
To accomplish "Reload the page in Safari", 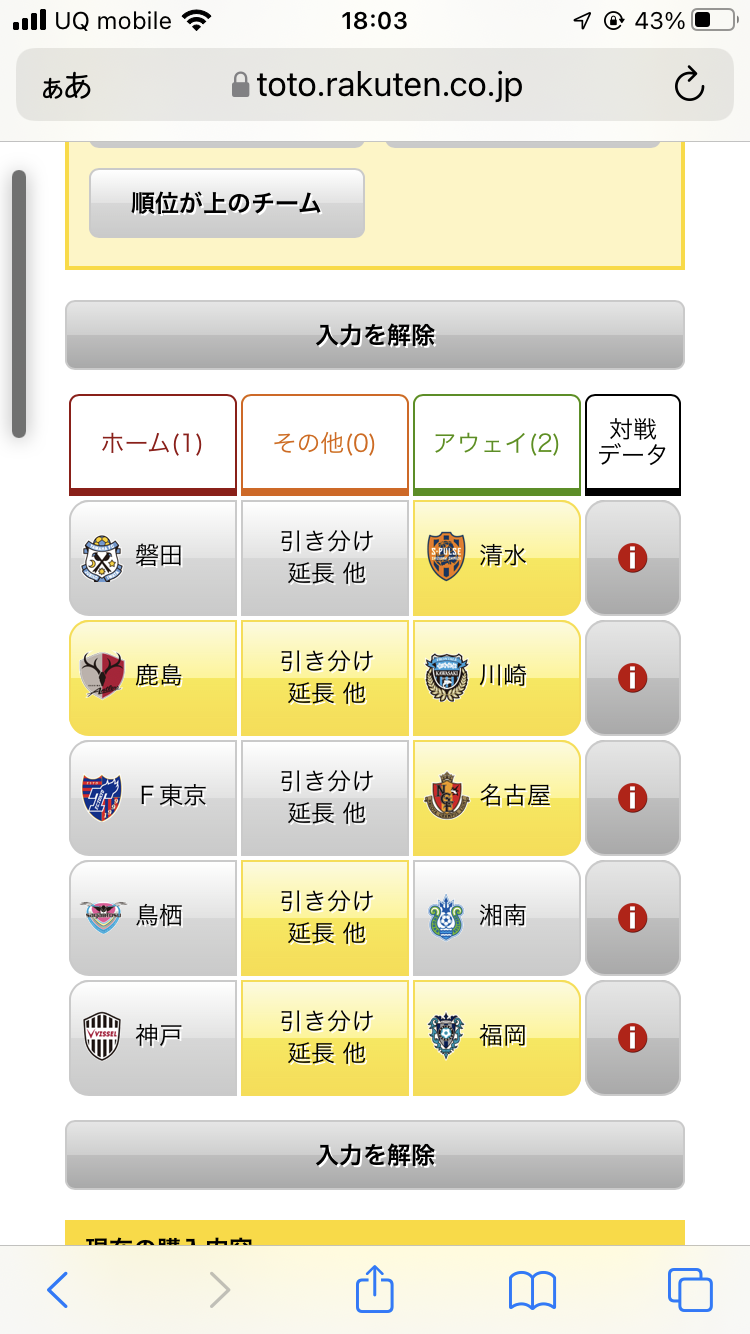I will 689,86.
